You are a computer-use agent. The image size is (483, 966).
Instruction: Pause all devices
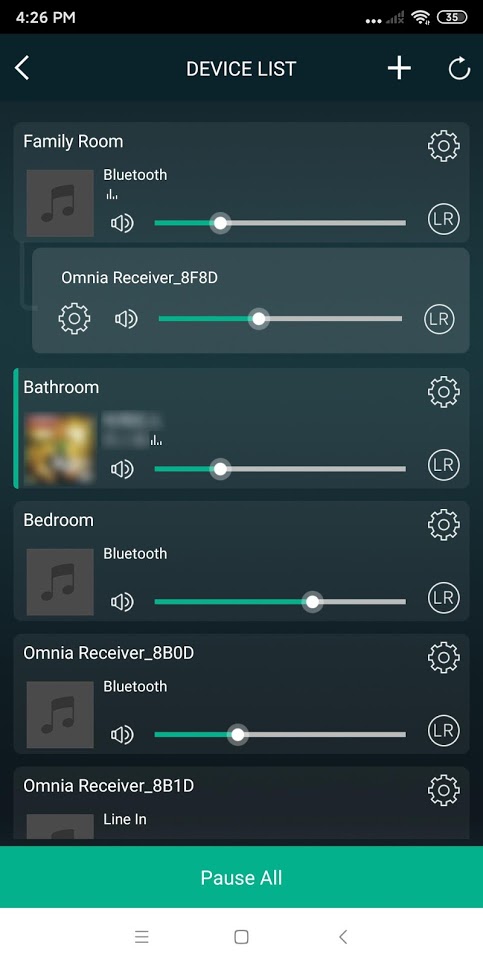tap(242, 877)
